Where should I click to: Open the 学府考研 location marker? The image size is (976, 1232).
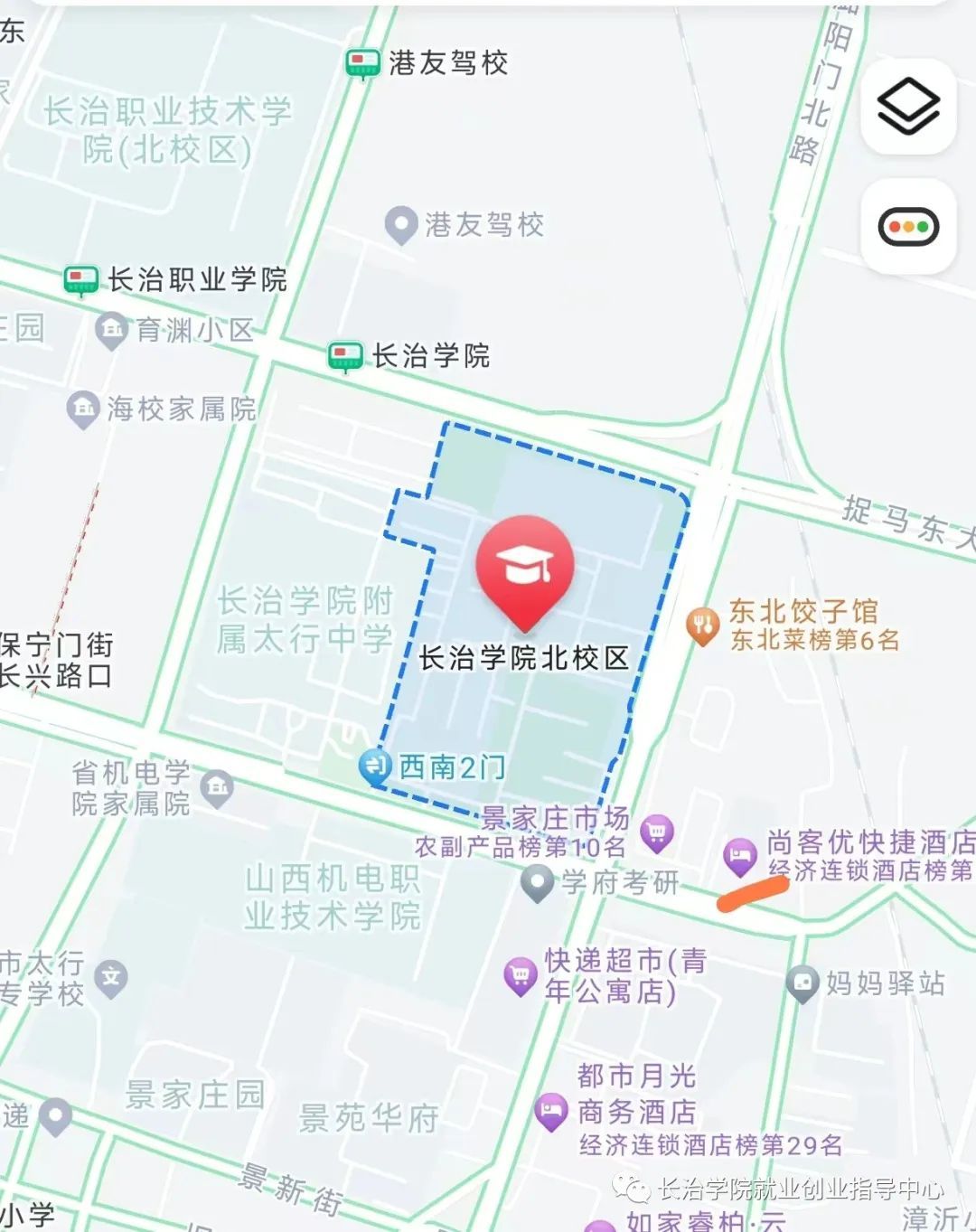click(x=538, y=881)
